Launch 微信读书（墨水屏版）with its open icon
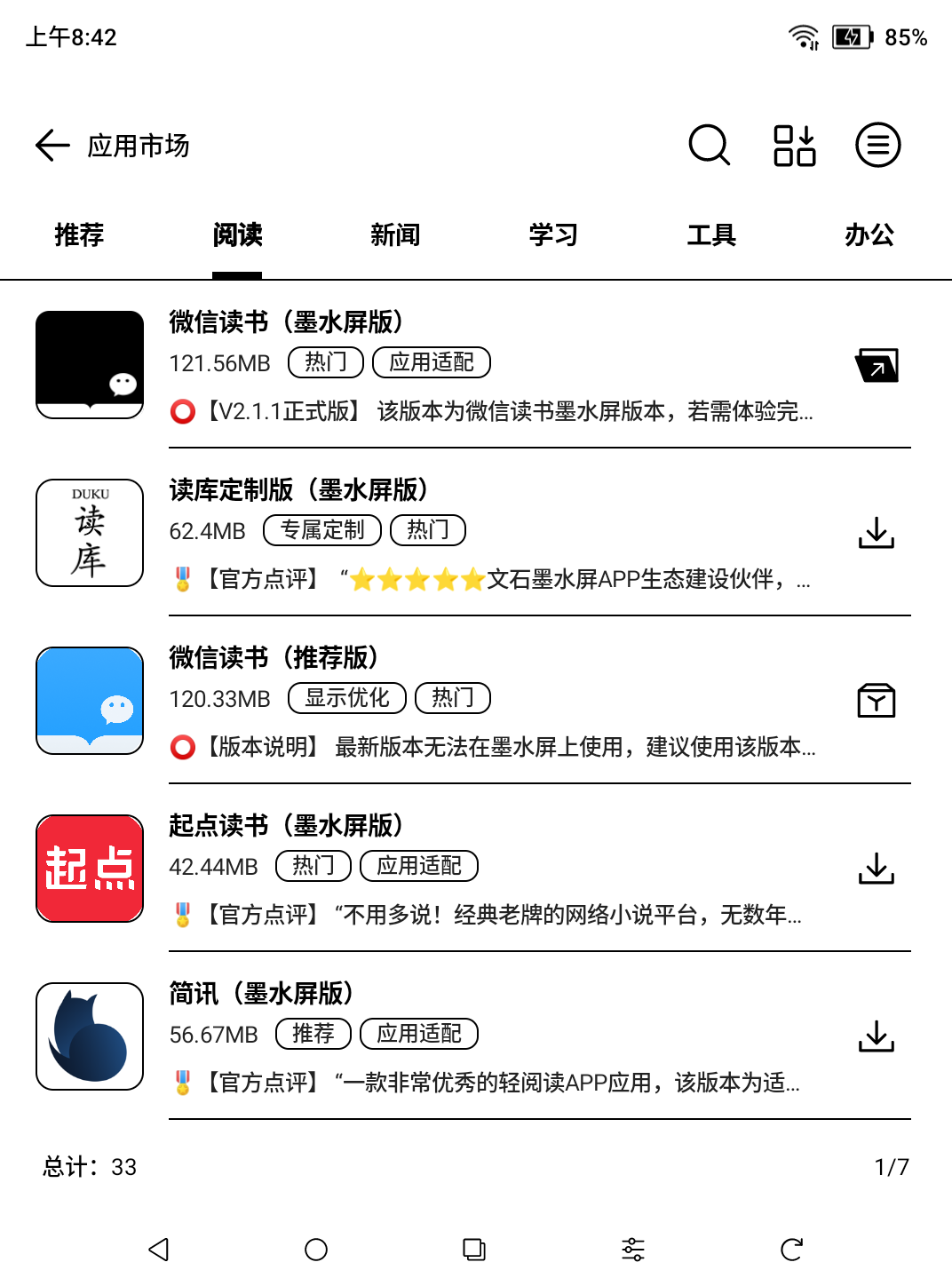 tap(877, 365)
